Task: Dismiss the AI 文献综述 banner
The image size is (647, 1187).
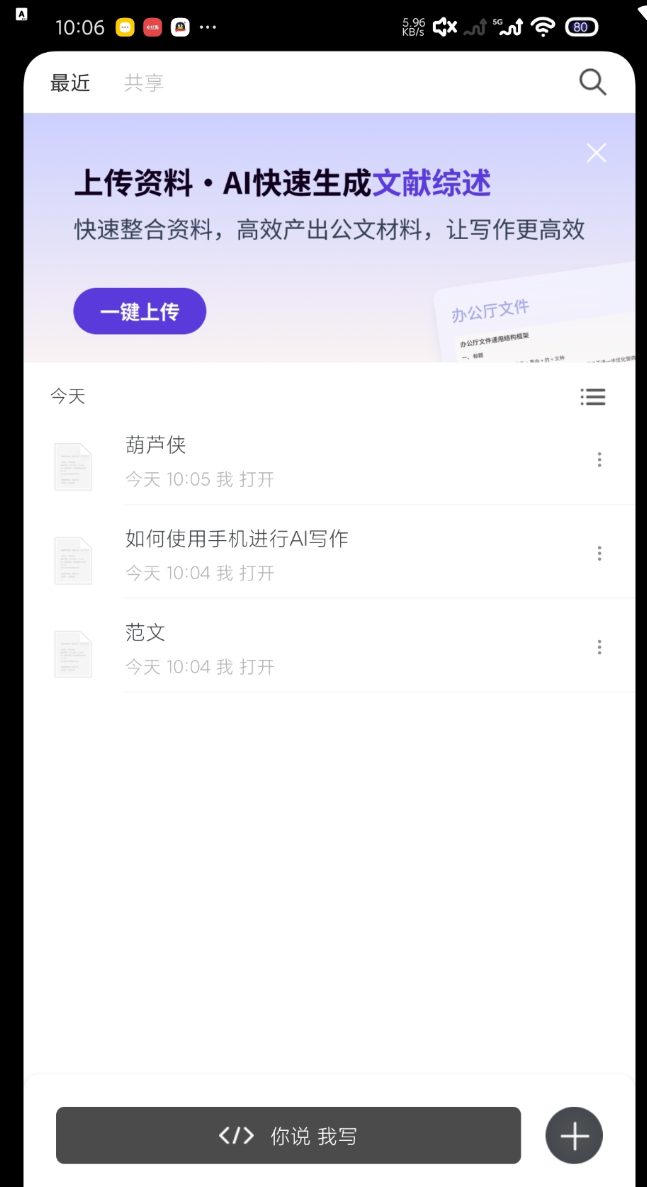Action: (596, 153)
